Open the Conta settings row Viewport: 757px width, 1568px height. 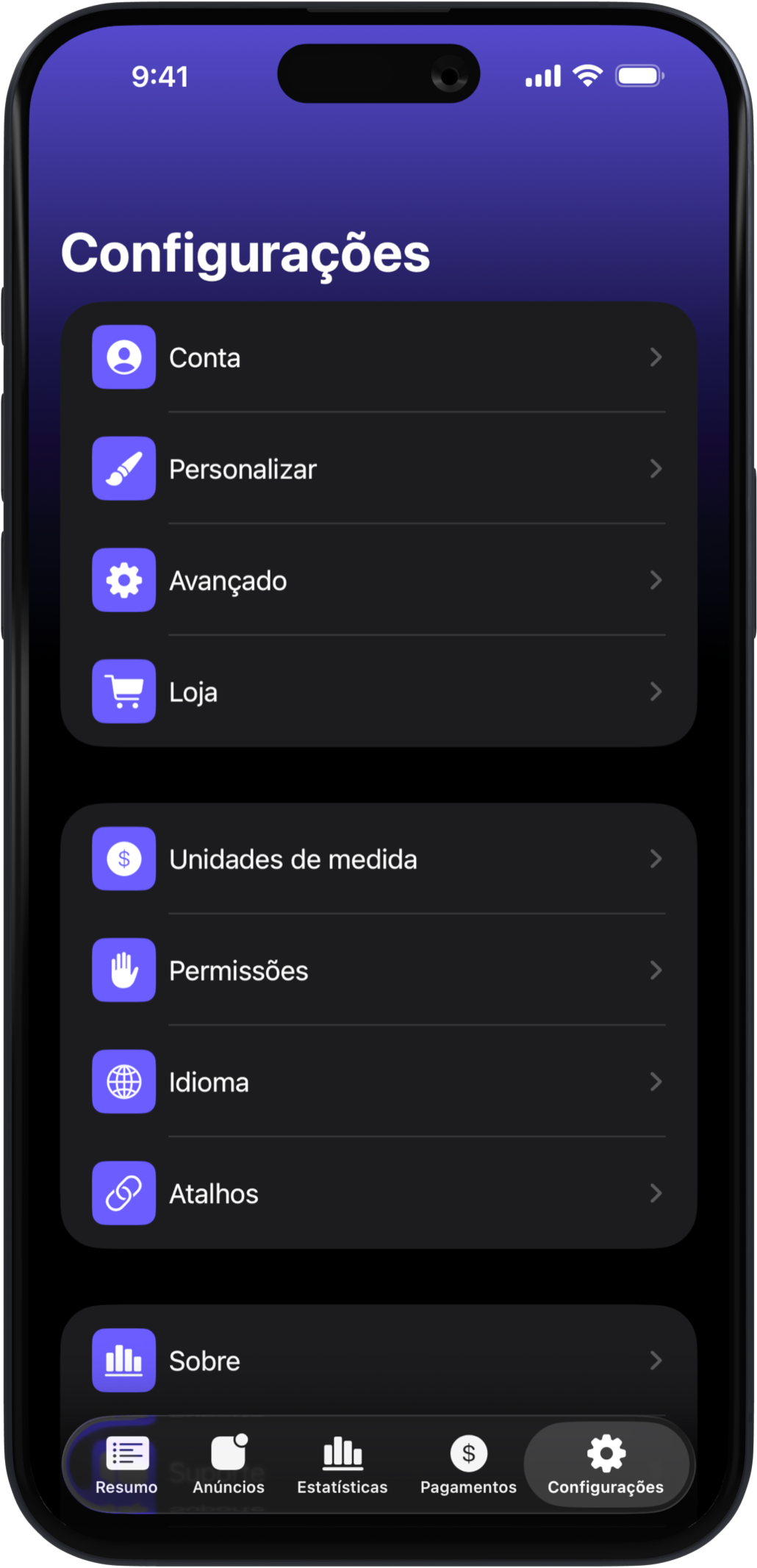pyautogui.click(x=378, y=357)
